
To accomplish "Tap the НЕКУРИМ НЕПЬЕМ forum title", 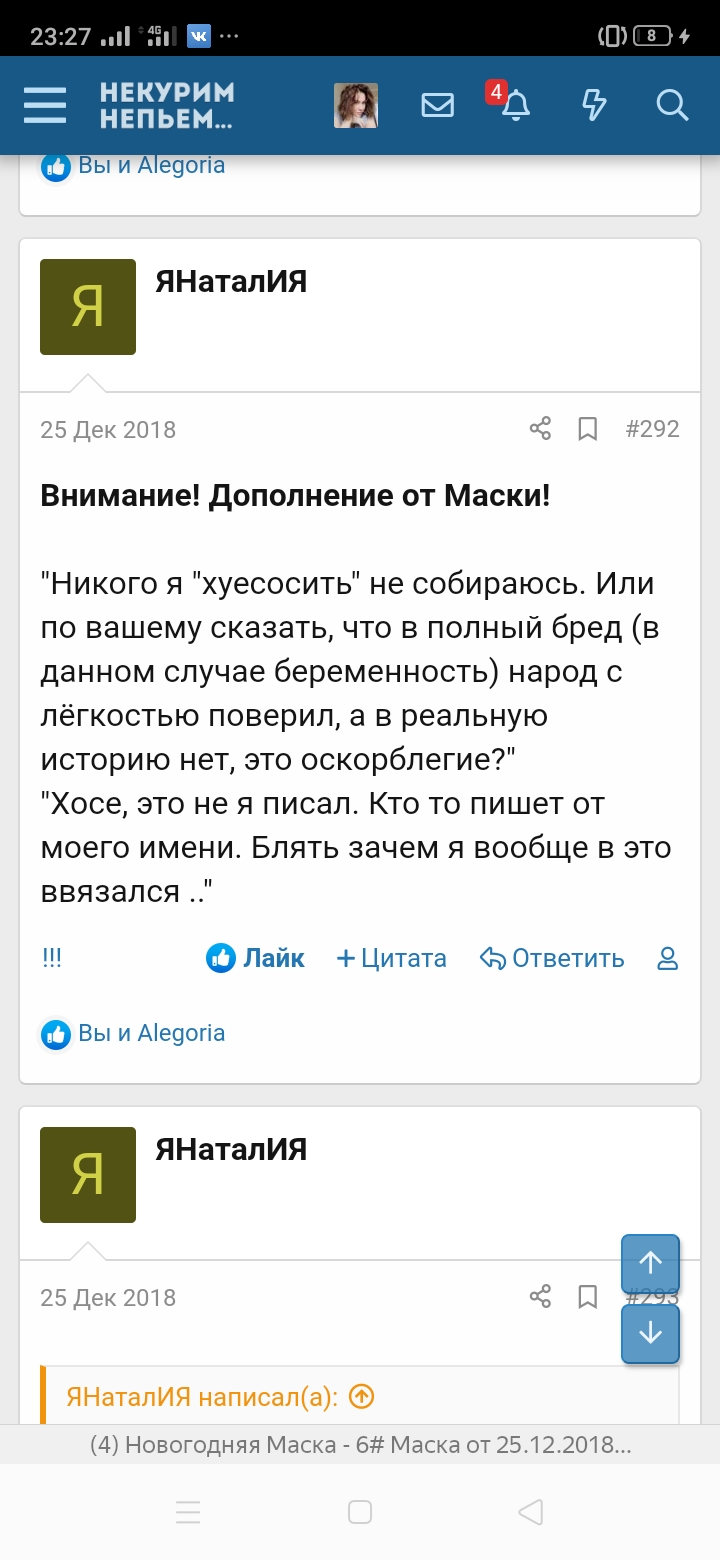I will point(167,104).
